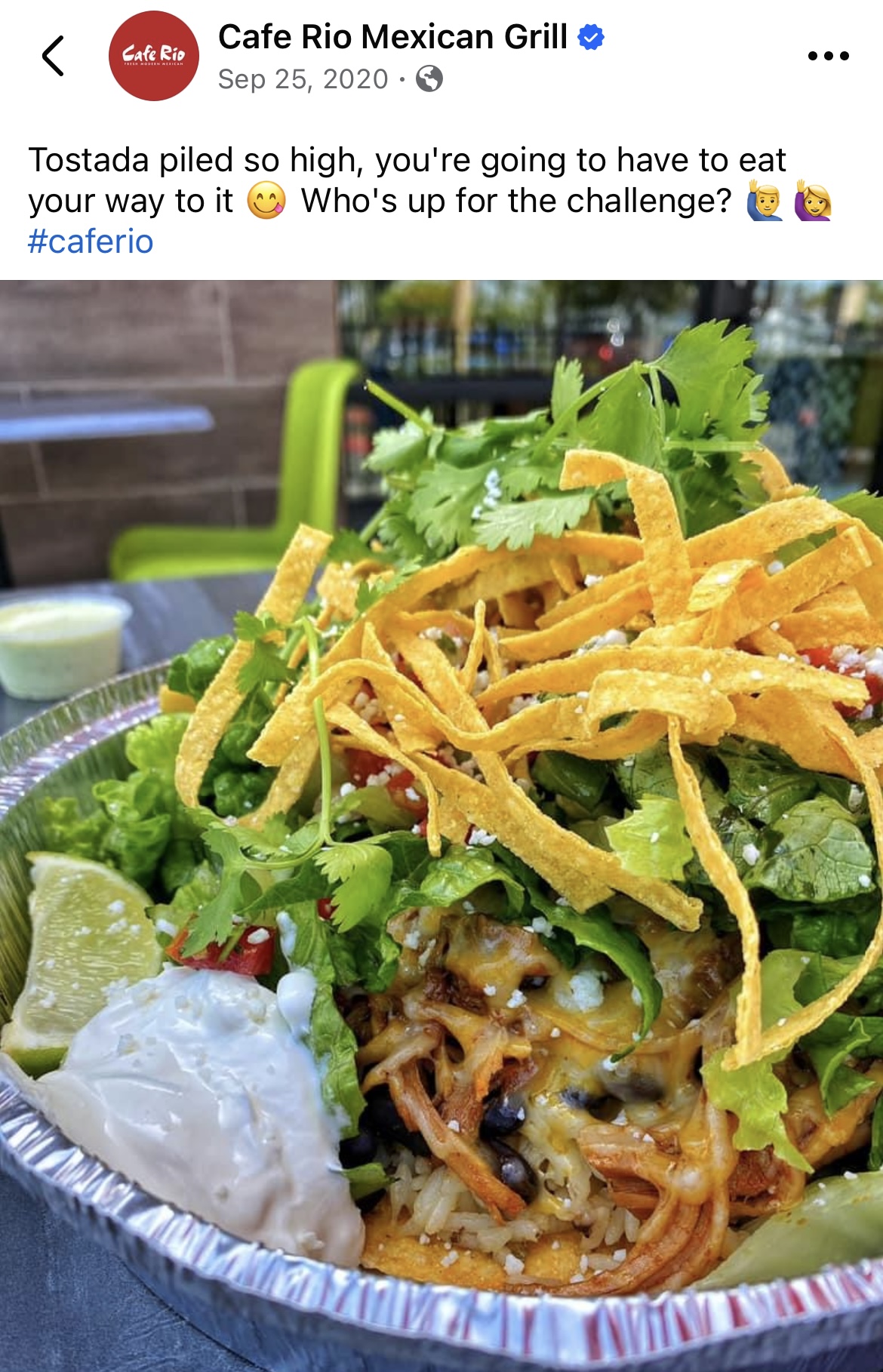Go back using the back arrow

coord(53,56)
